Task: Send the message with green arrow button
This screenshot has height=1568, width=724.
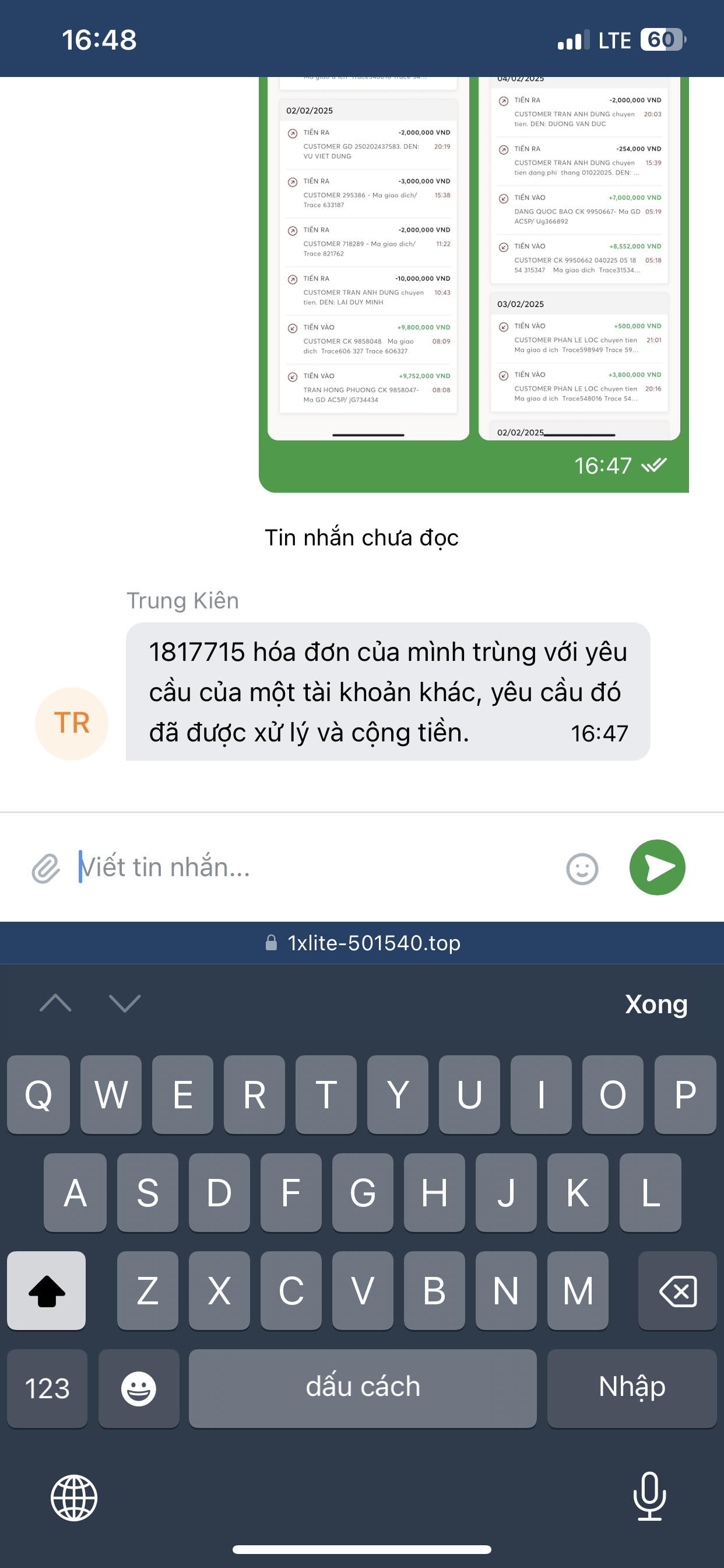Action: pos(657,867)
